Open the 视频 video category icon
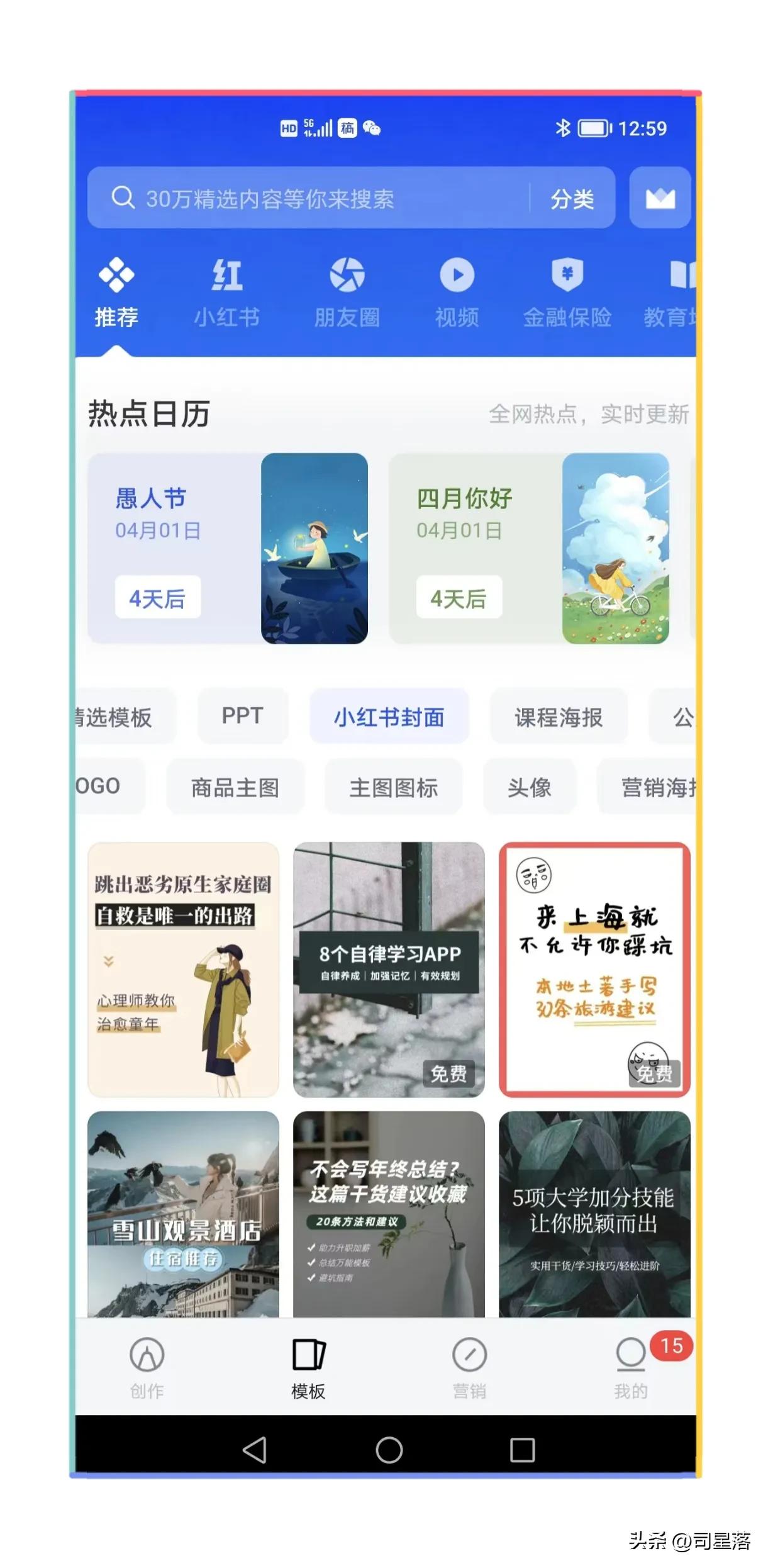This screenshot has height=1568, width=768. (x=457, y=276)
